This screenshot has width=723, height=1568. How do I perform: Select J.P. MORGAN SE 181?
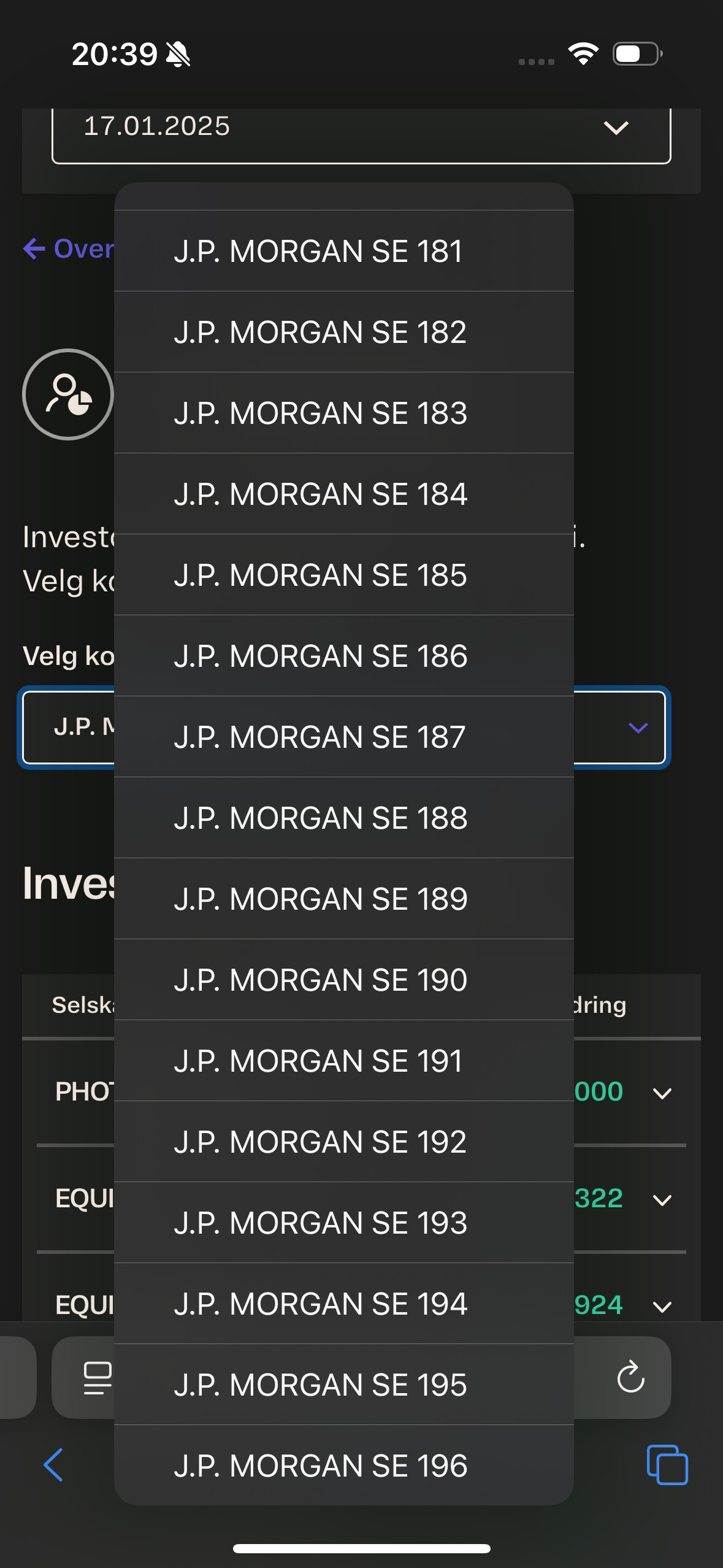tap(343, 251)
